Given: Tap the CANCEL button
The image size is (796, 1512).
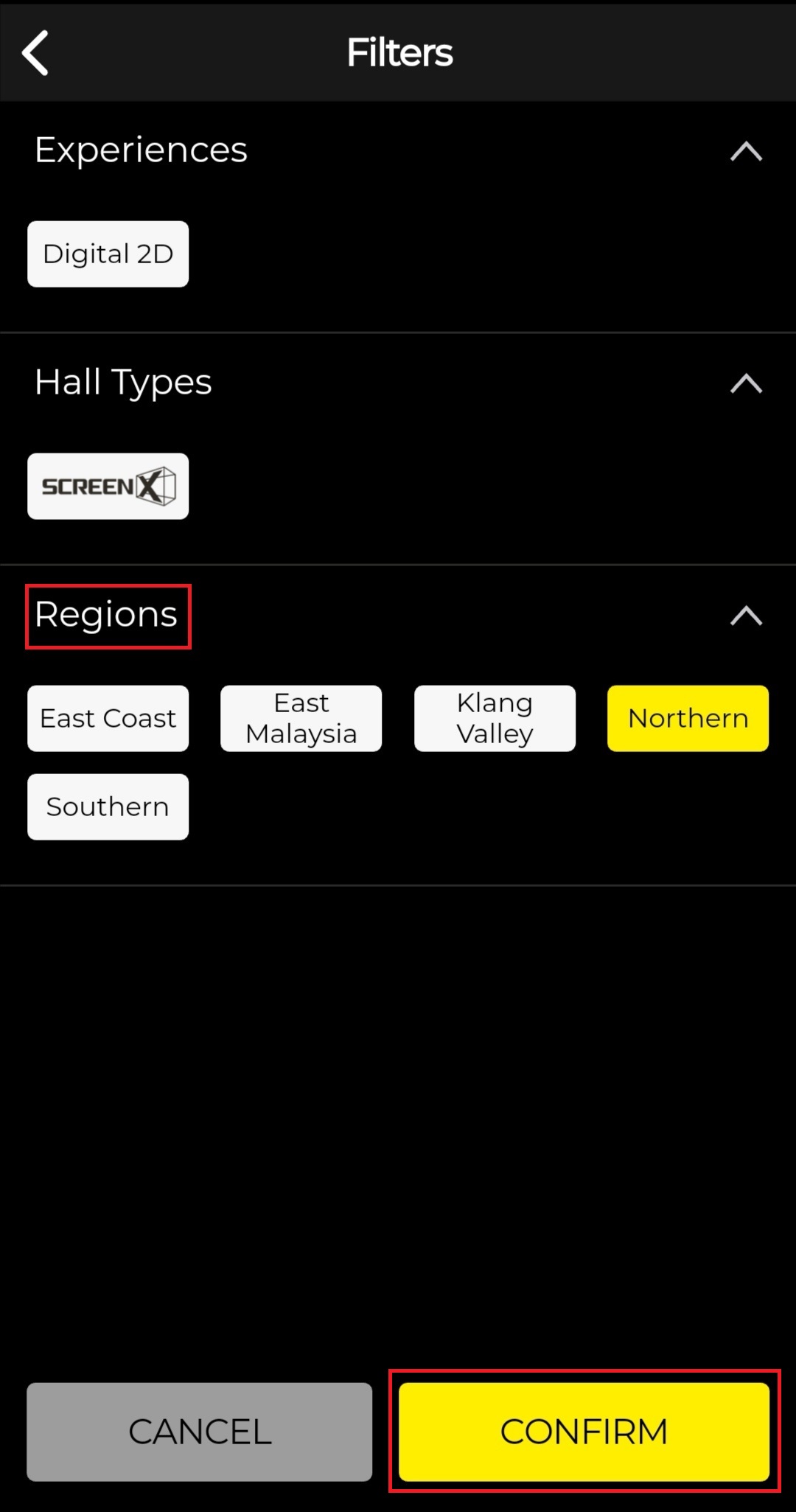Looking at the screenshot, I should pos(200,1432).
